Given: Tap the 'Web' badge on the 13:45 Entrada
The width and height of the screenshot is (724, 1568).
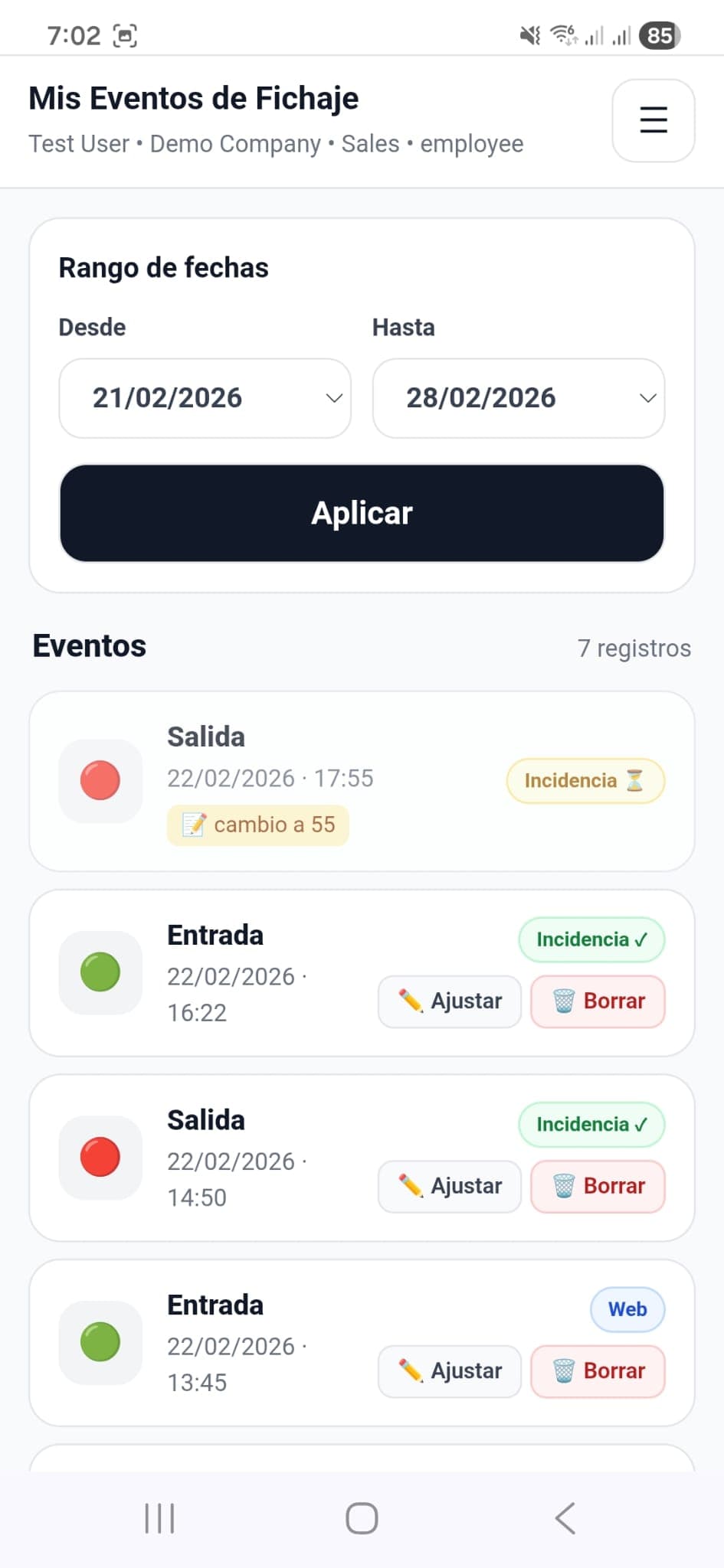Looking at the screenshot, I should click(627, 1309).
